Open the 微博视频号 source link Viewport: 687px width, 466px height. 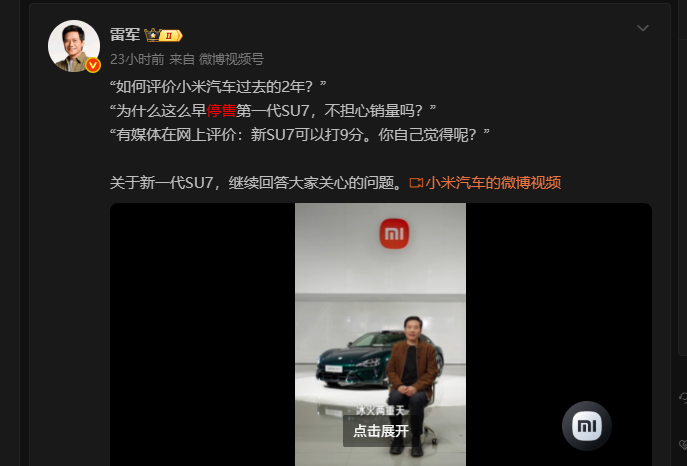coord(233,59)
